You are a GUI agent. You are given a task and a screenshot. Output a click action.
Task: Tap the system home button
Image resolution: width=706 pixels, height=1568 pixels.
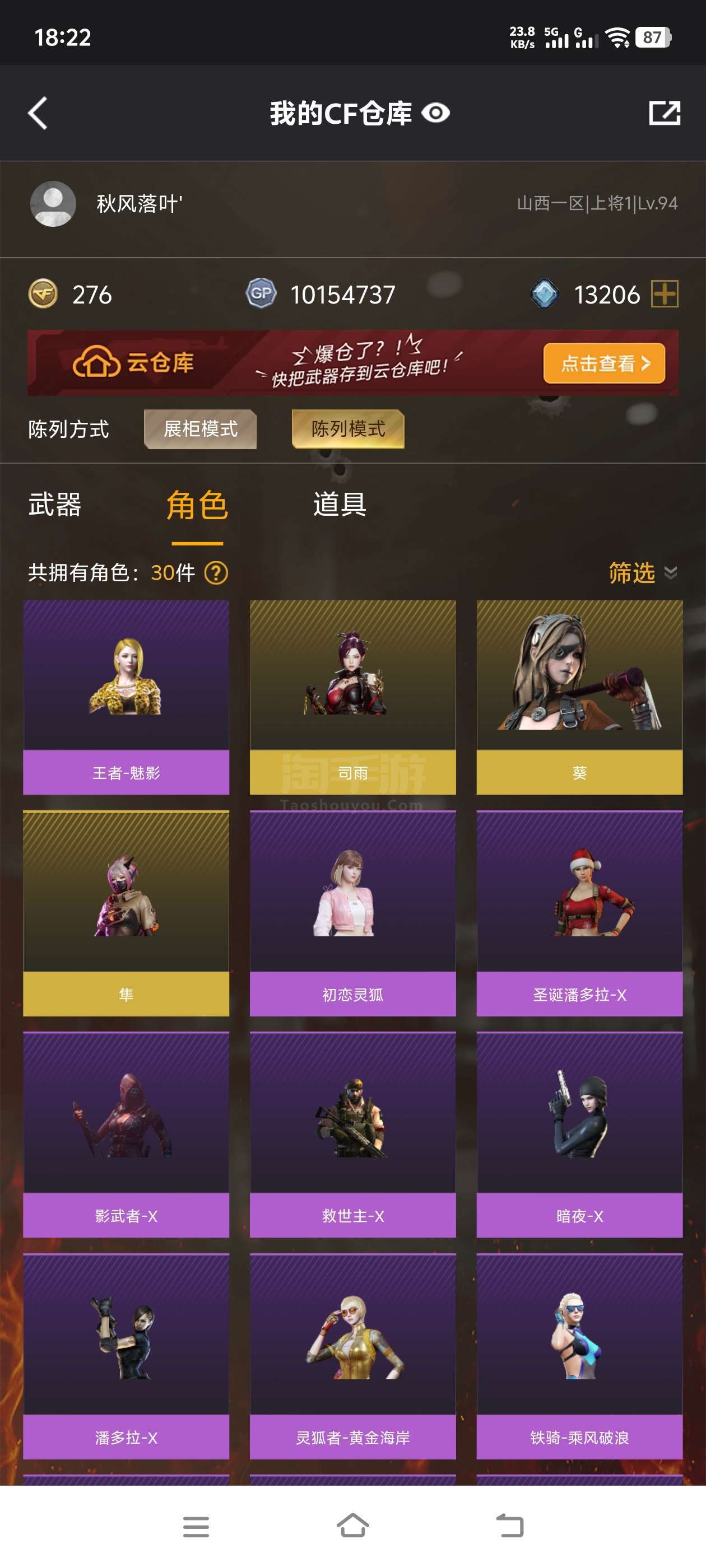tap(352, 1527)
